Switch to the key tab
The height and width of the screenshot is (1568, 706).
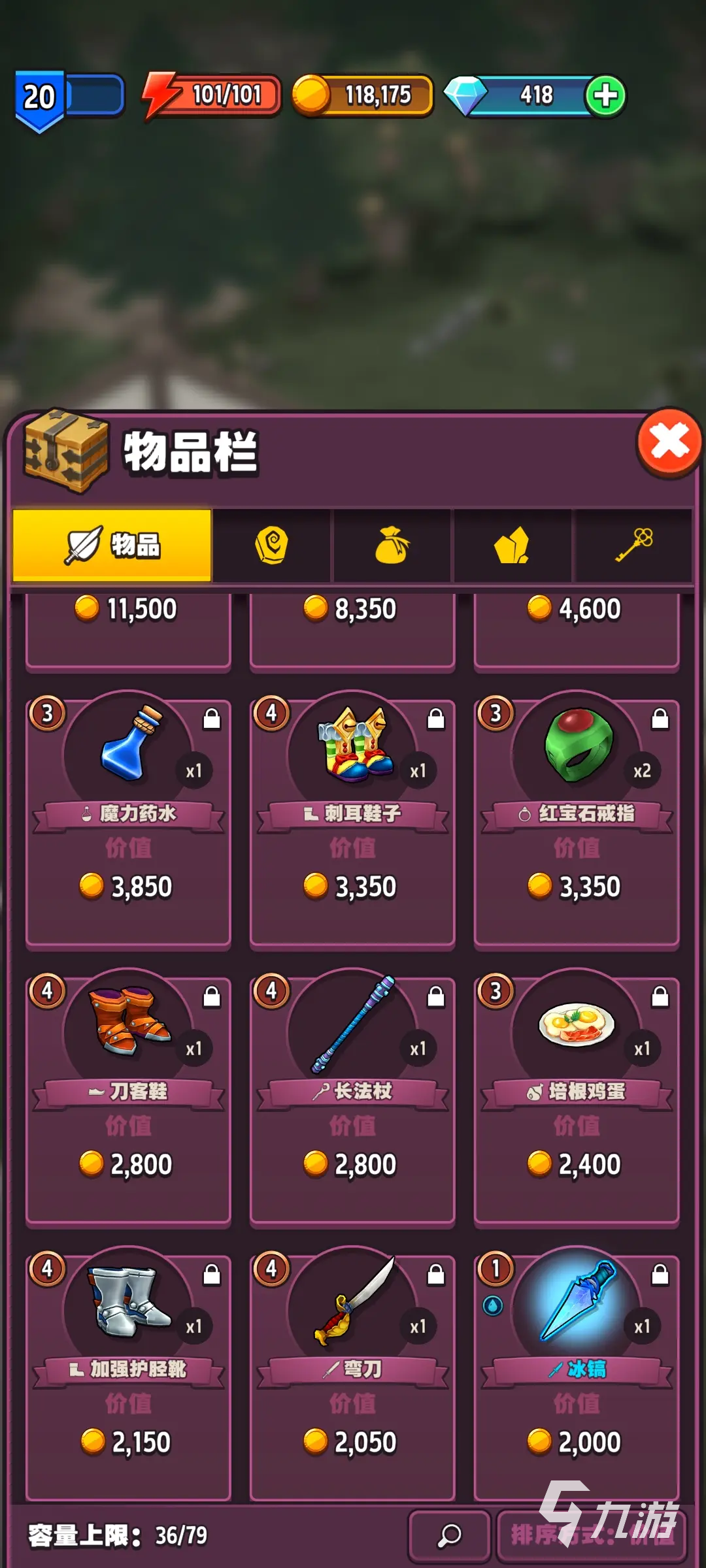pyautogui.click(x=633, y=546)
